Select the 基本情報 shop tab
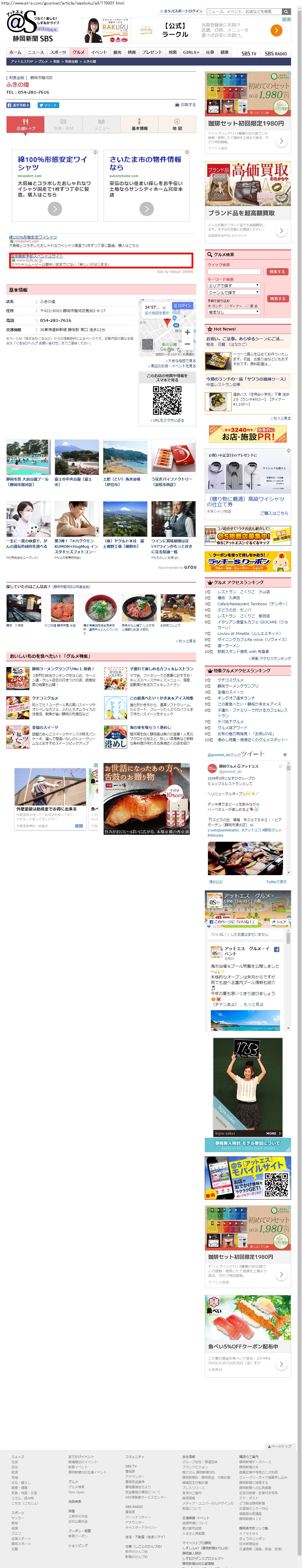Image resolution: width=302 pixels, height=1568 pixels. tap(139, 125)
